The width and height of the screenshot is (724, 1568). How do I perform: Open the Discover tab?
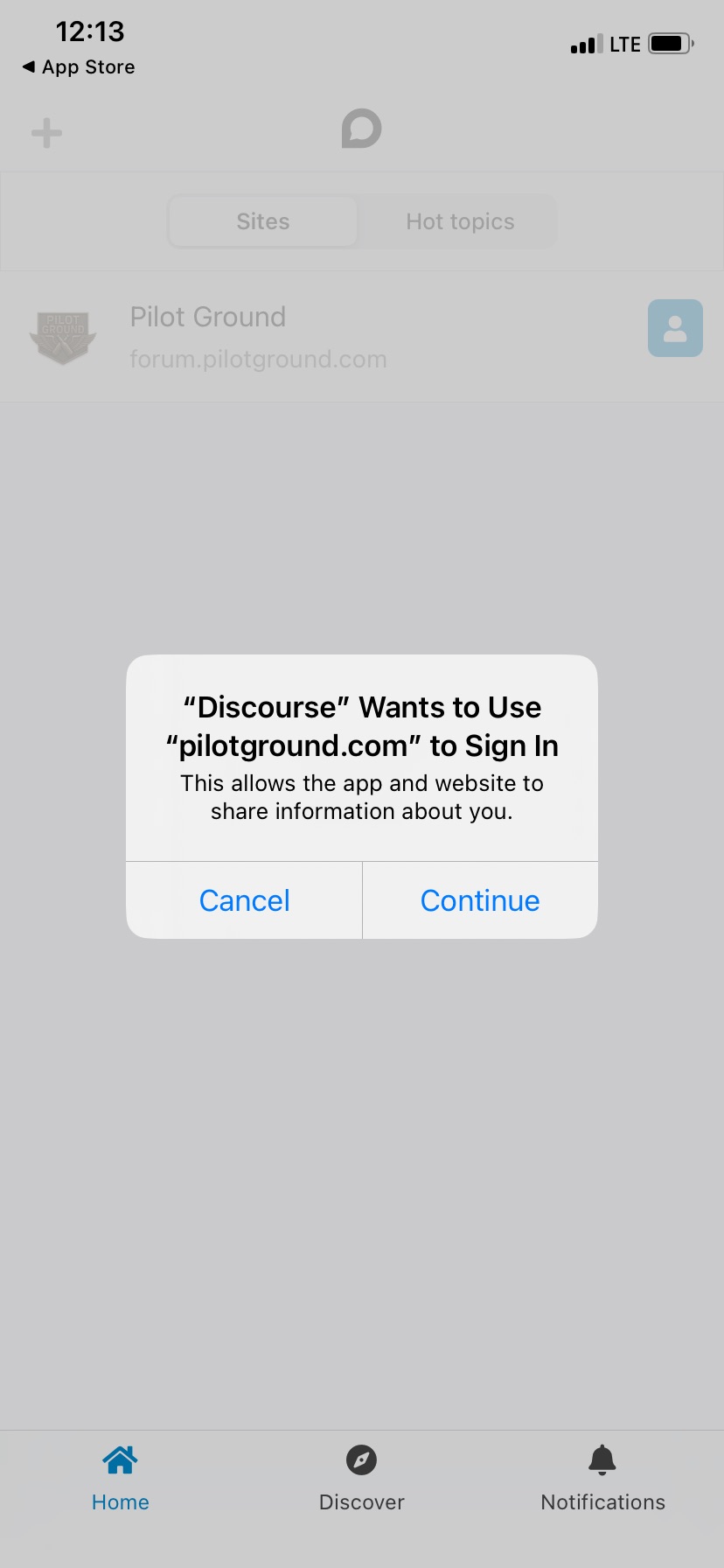point(362,1479)
